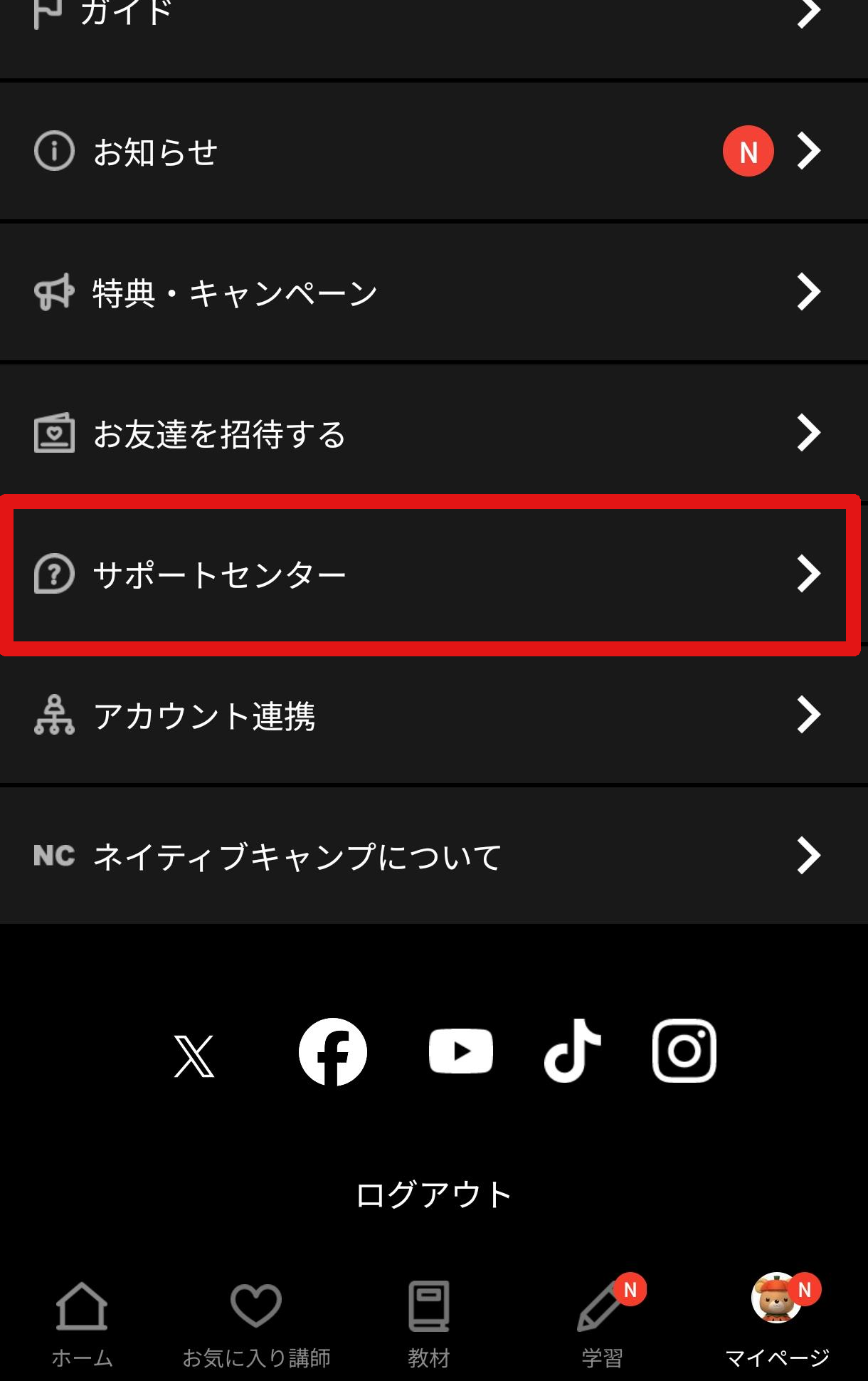Viewport: 868px width, 1381px height.
Task: Go to アカウント連携
Action: click(x=427, y=715)
